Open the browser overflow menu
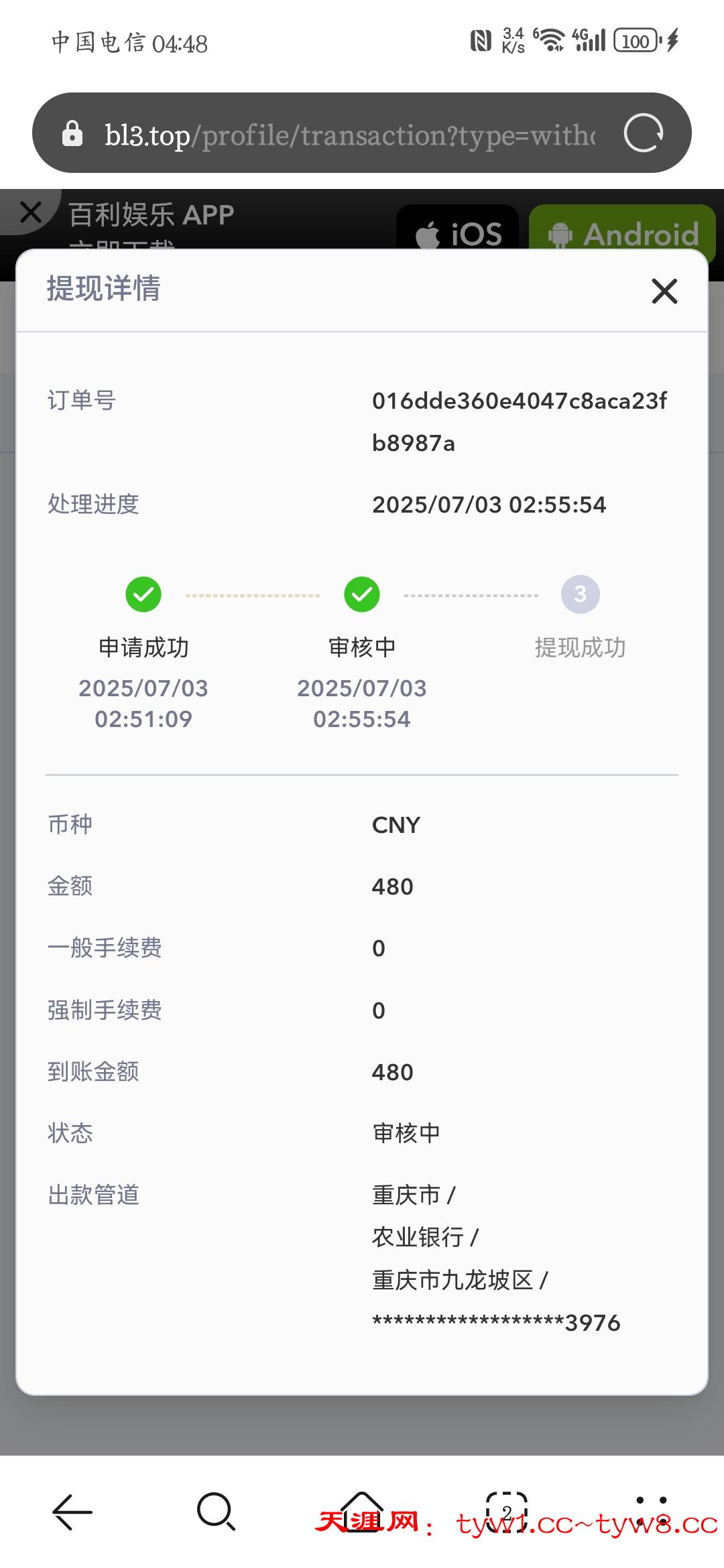The width and height of the screenshot is (724, 1568). tap(651, 1511)
